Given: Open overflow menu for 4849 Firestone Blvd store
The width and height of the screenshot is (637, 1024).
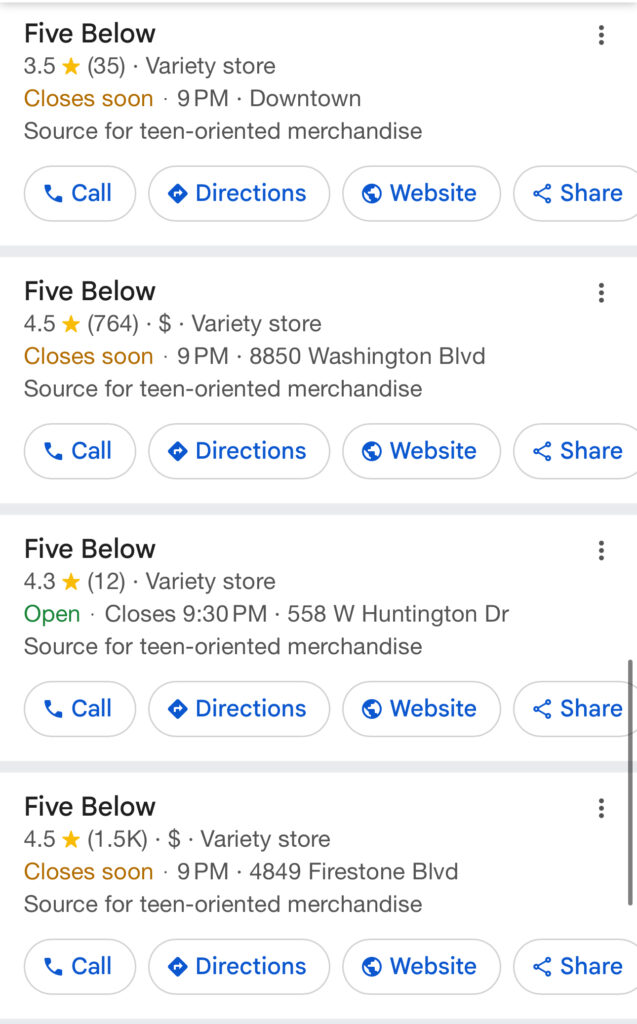Looking at the screenshot, I should pos(601,808).
